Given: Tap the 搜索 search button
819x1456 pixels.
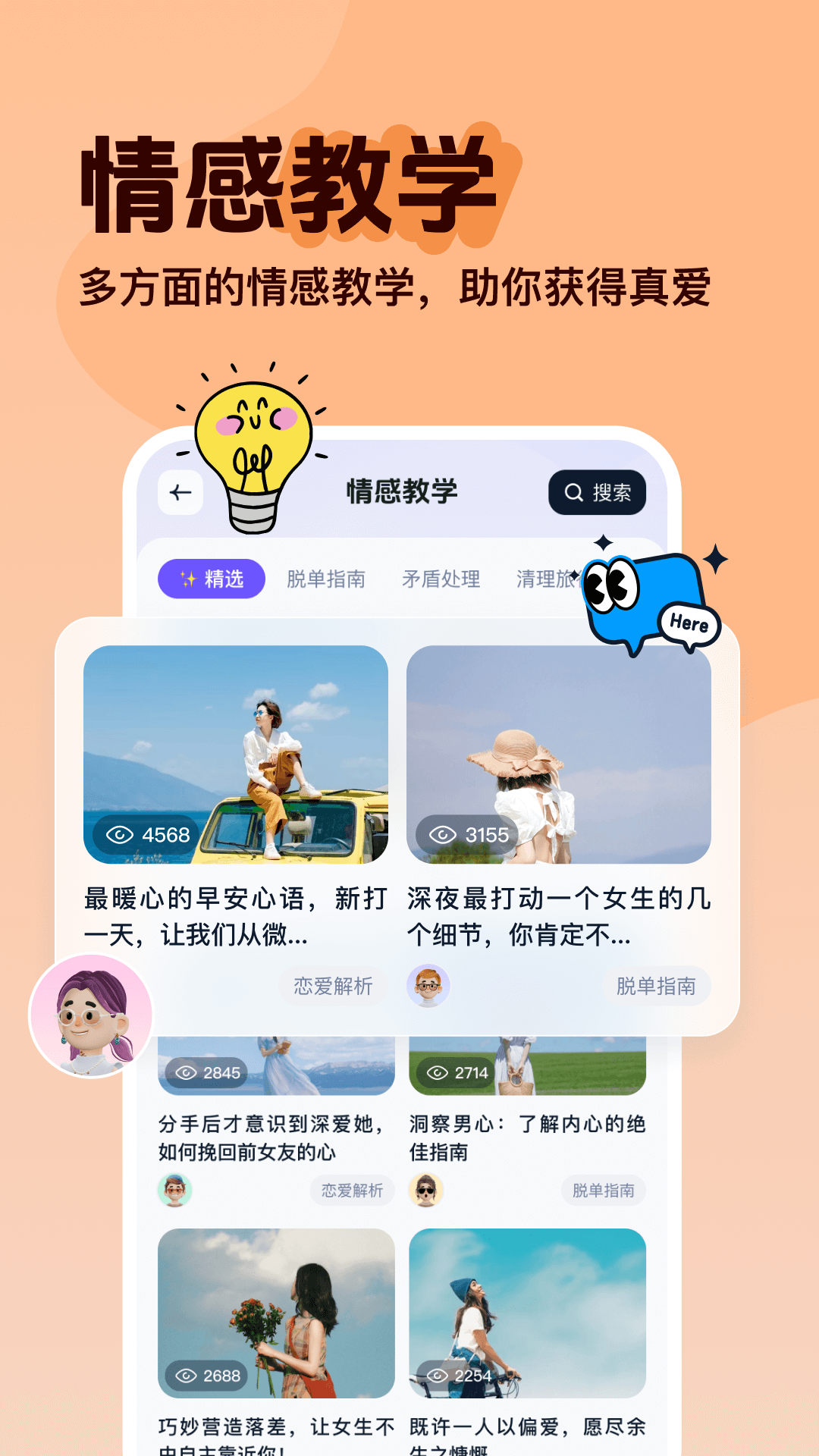Looking at the screenshot, I should 598,493.
